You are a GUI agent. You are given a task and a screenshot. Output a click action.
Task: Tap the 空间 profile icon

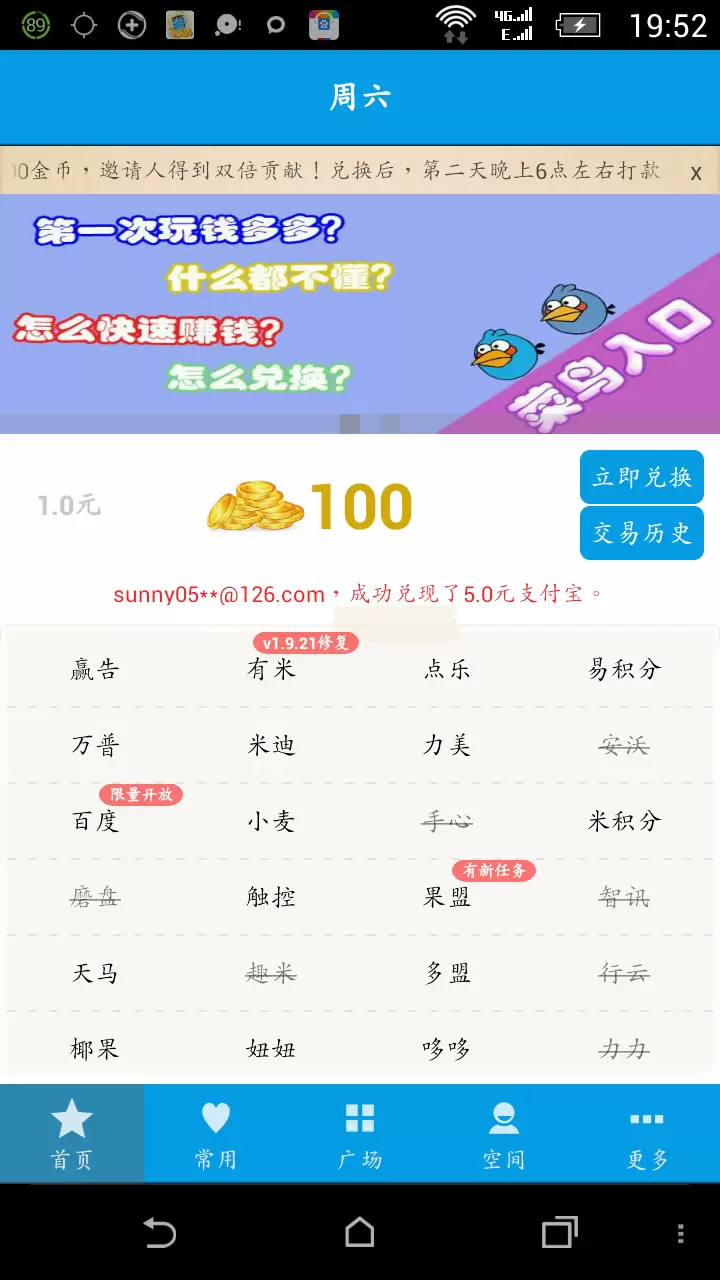click(x=504, y=1119)
